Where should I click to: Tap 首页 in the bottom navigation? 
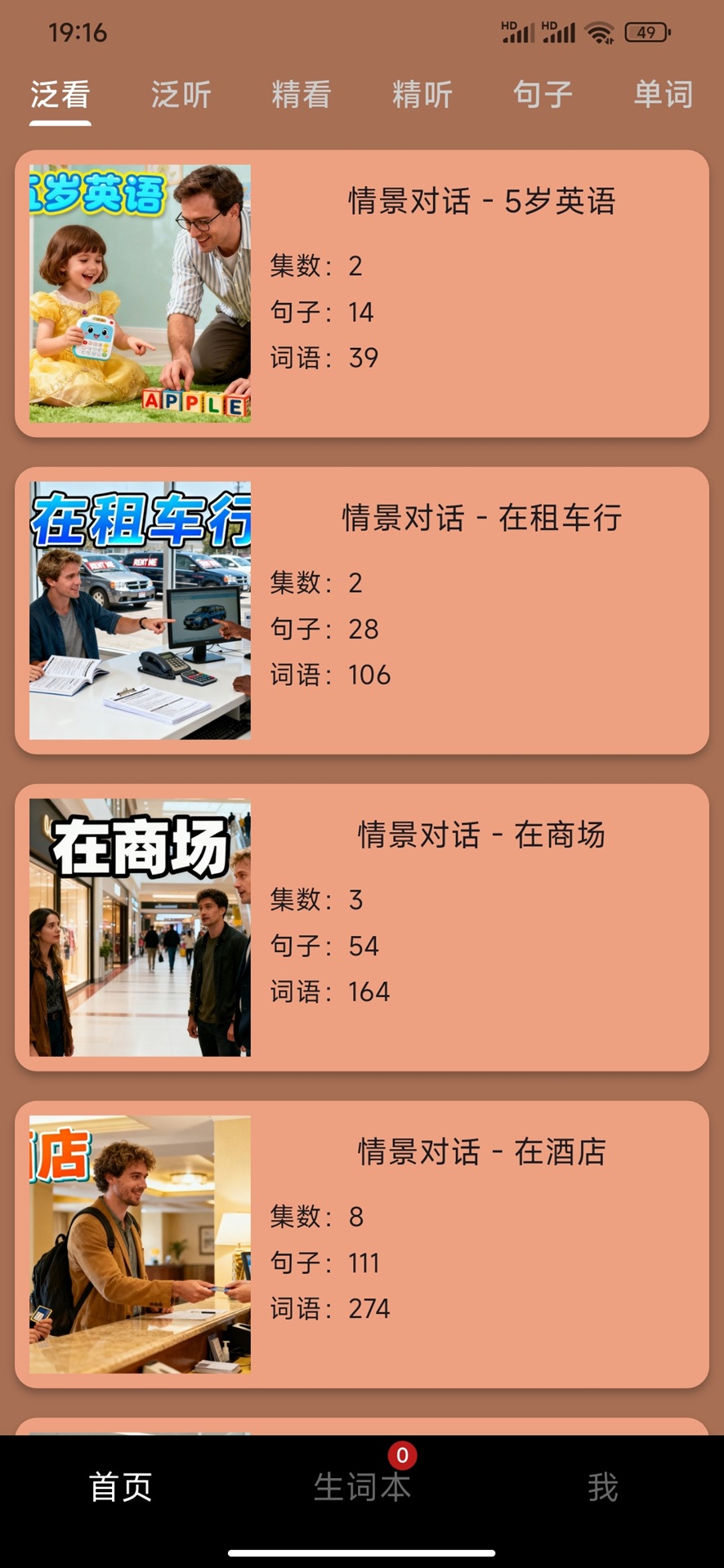pos(121,1486)
